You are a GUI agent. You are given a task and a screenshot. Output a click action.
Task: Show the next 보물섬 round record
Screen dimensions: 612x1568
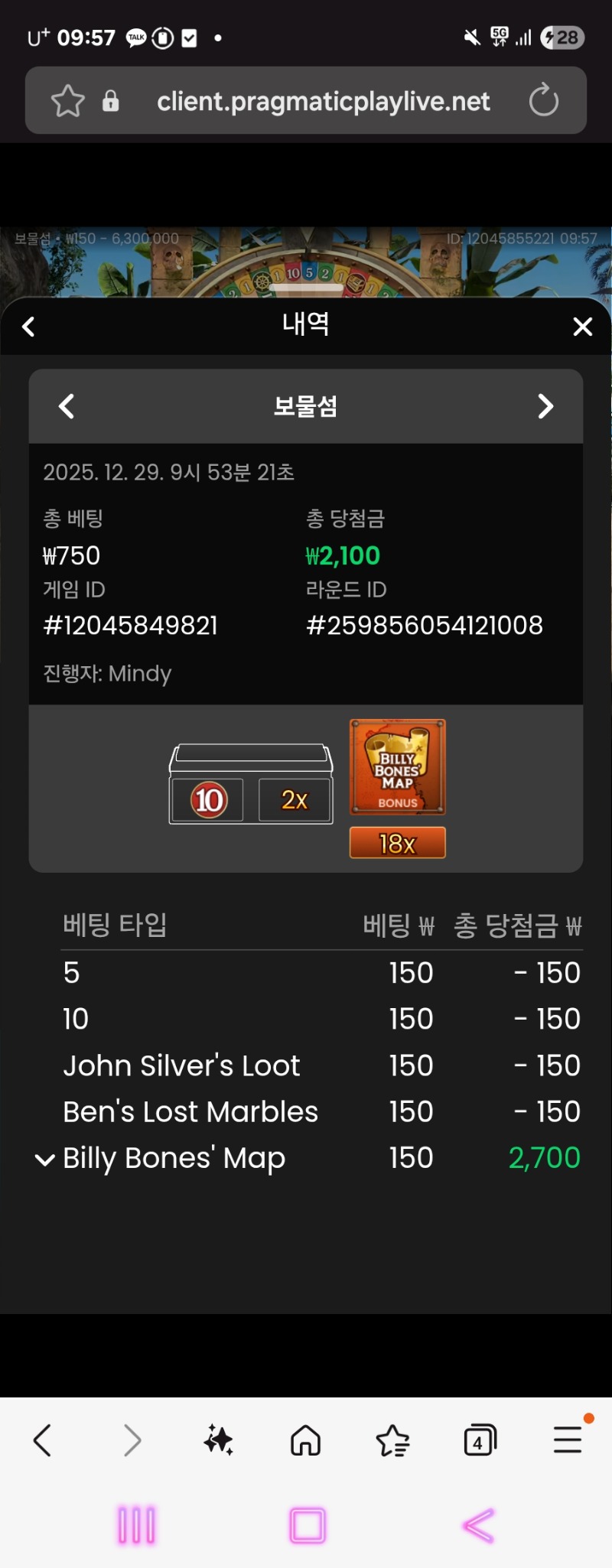pyautogui.click(x=545, y=406)
